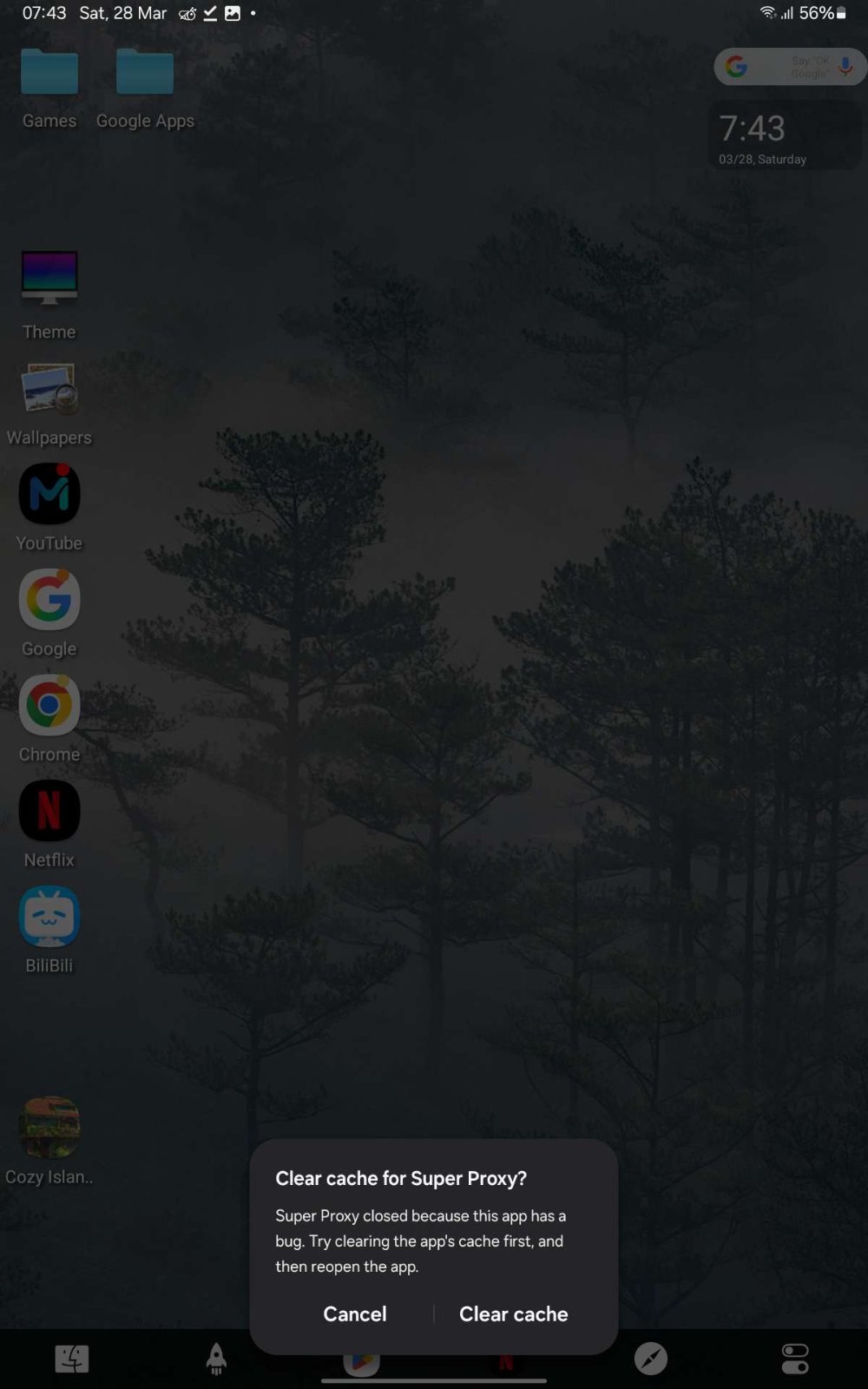Confirm Clear cache for Super Proxy

(513, 1313)
